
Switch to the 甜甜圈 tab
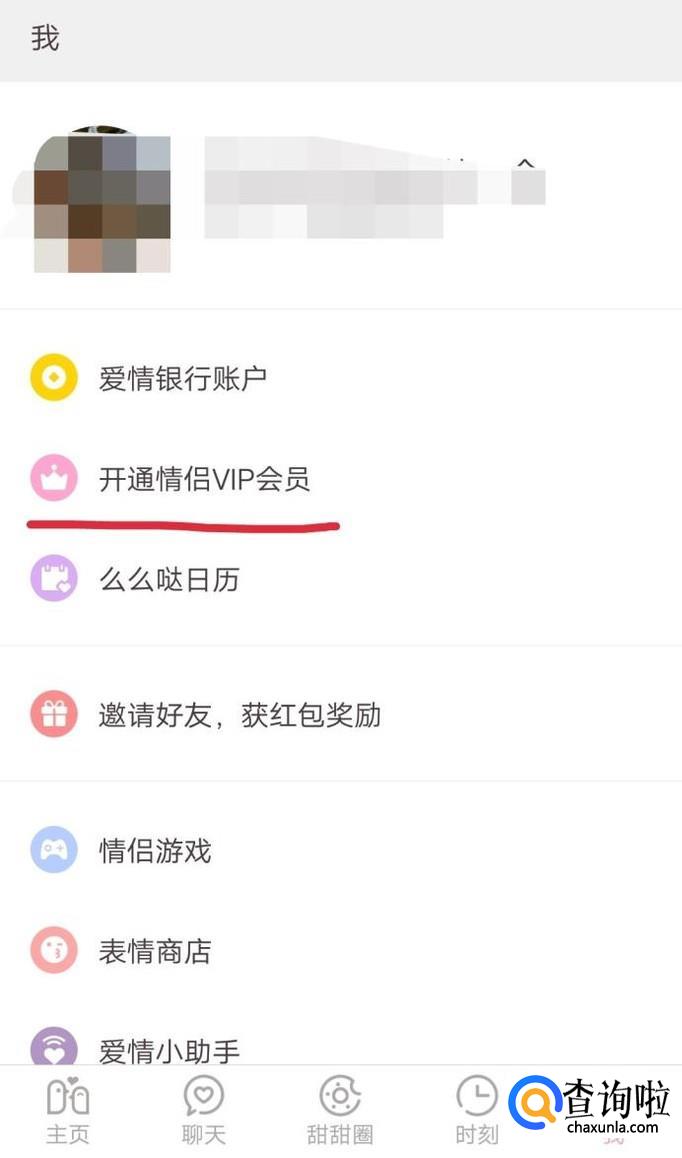coord(340,1110)
